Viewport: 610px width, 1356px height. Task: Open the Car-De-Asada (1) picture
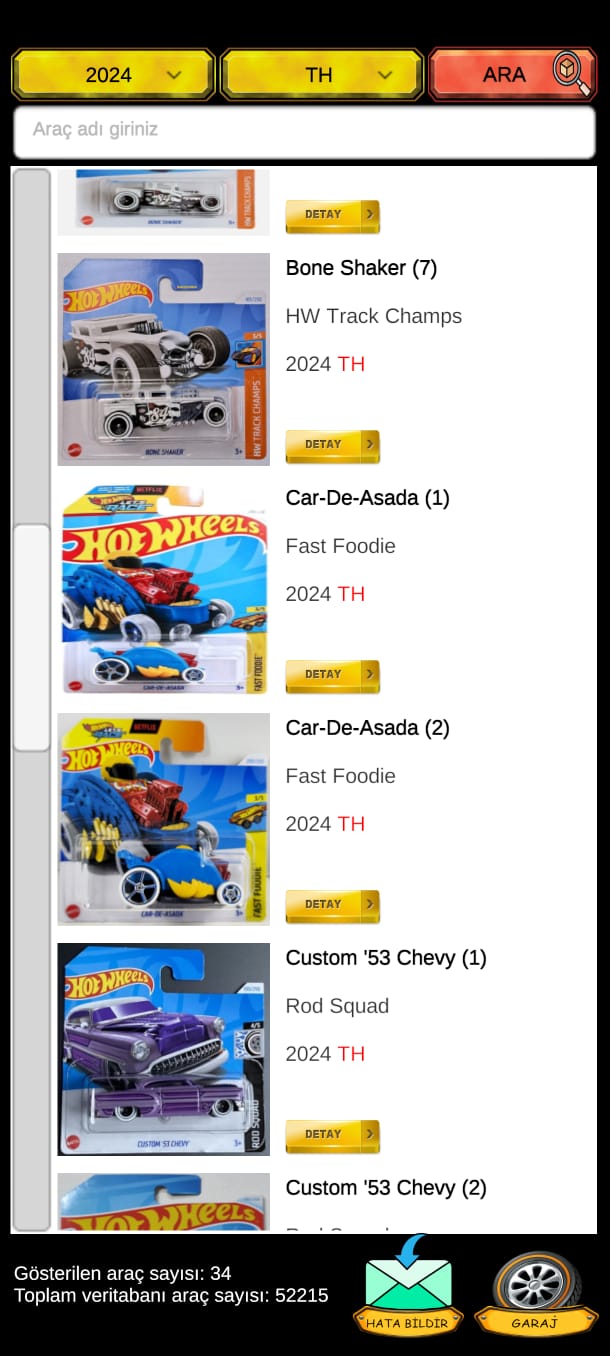(x=163, y=589)
